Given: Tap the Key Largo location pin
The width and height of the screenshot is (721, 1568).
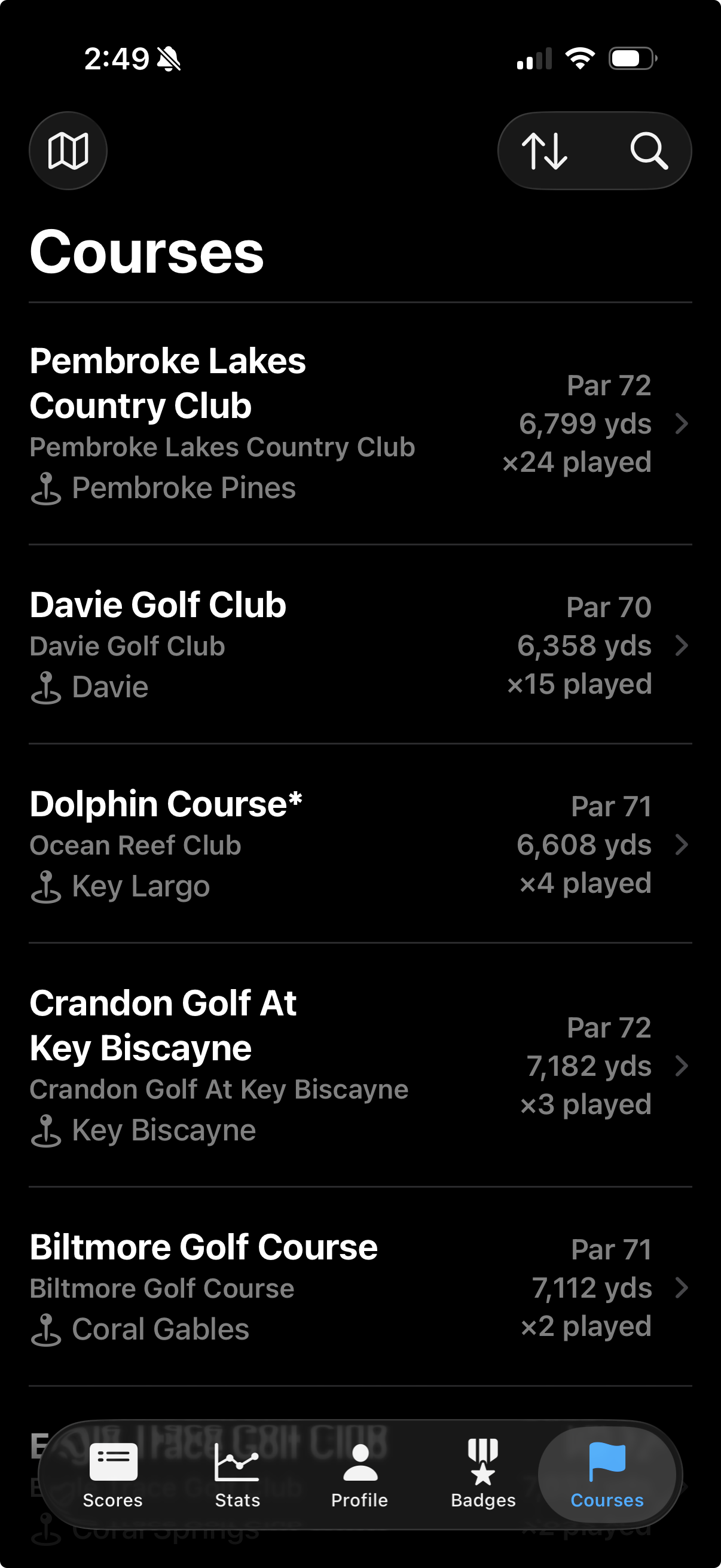Looking at the screenshot, I should 47,886.
